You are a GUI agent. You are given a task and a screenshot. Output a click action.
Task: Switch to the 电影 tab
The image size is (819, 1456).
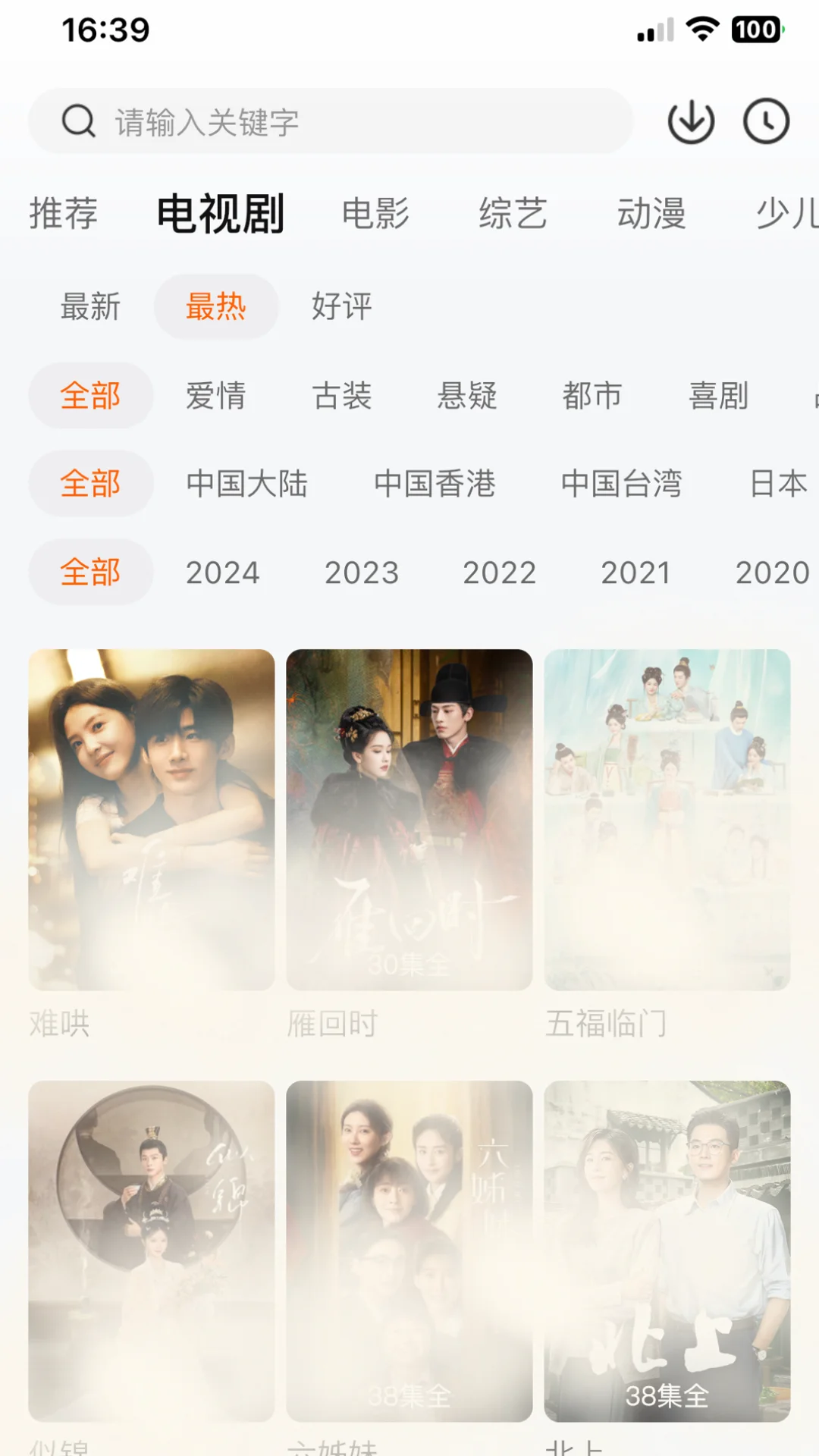(375, 213)
